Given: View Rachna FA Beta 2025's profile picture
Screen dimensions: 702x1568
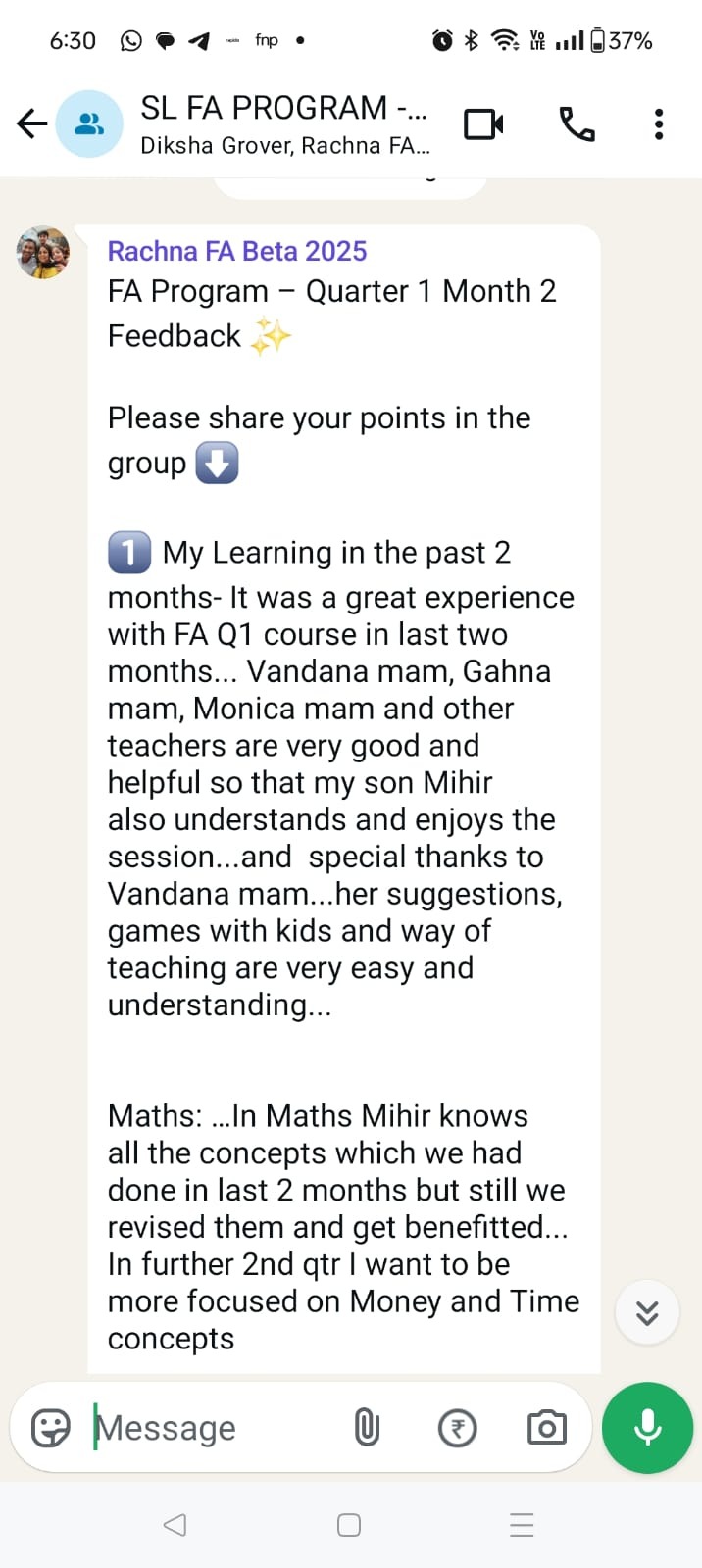Looking at the screenshot, I should click(43, 253).
